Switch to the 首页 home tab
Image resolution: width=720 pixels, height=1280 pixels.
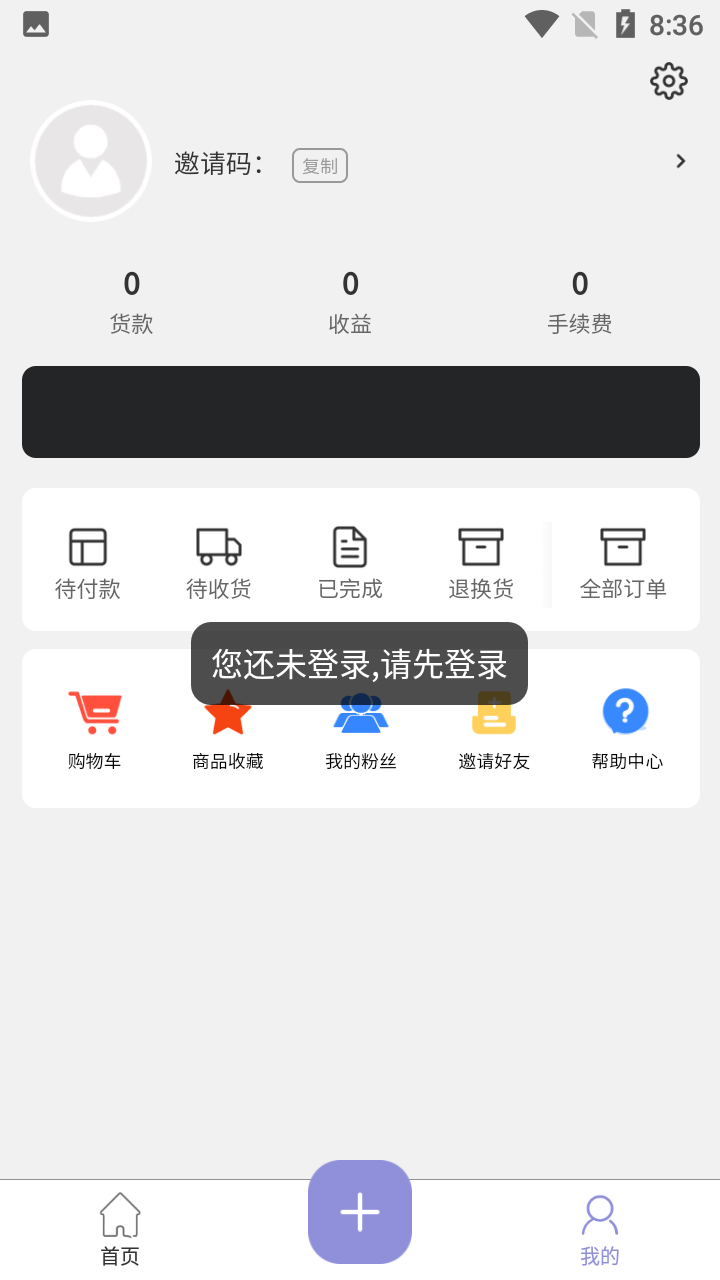(x=120, y=1229)
